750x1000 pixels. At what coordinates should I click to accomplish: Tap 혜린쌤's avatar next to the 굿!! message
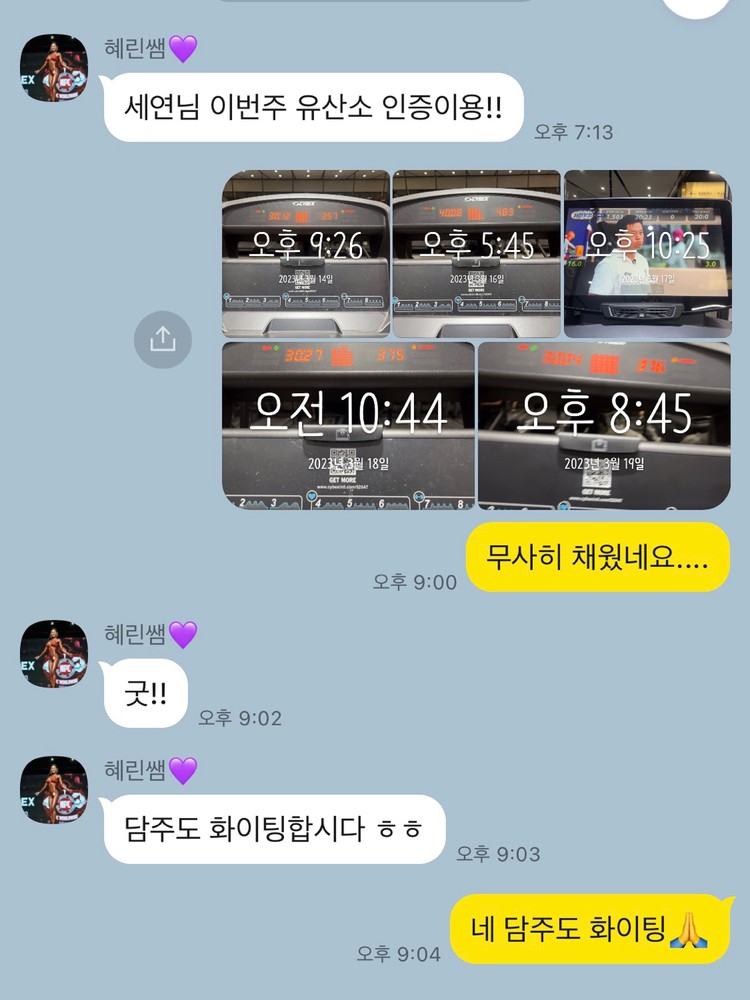[55, 655]
